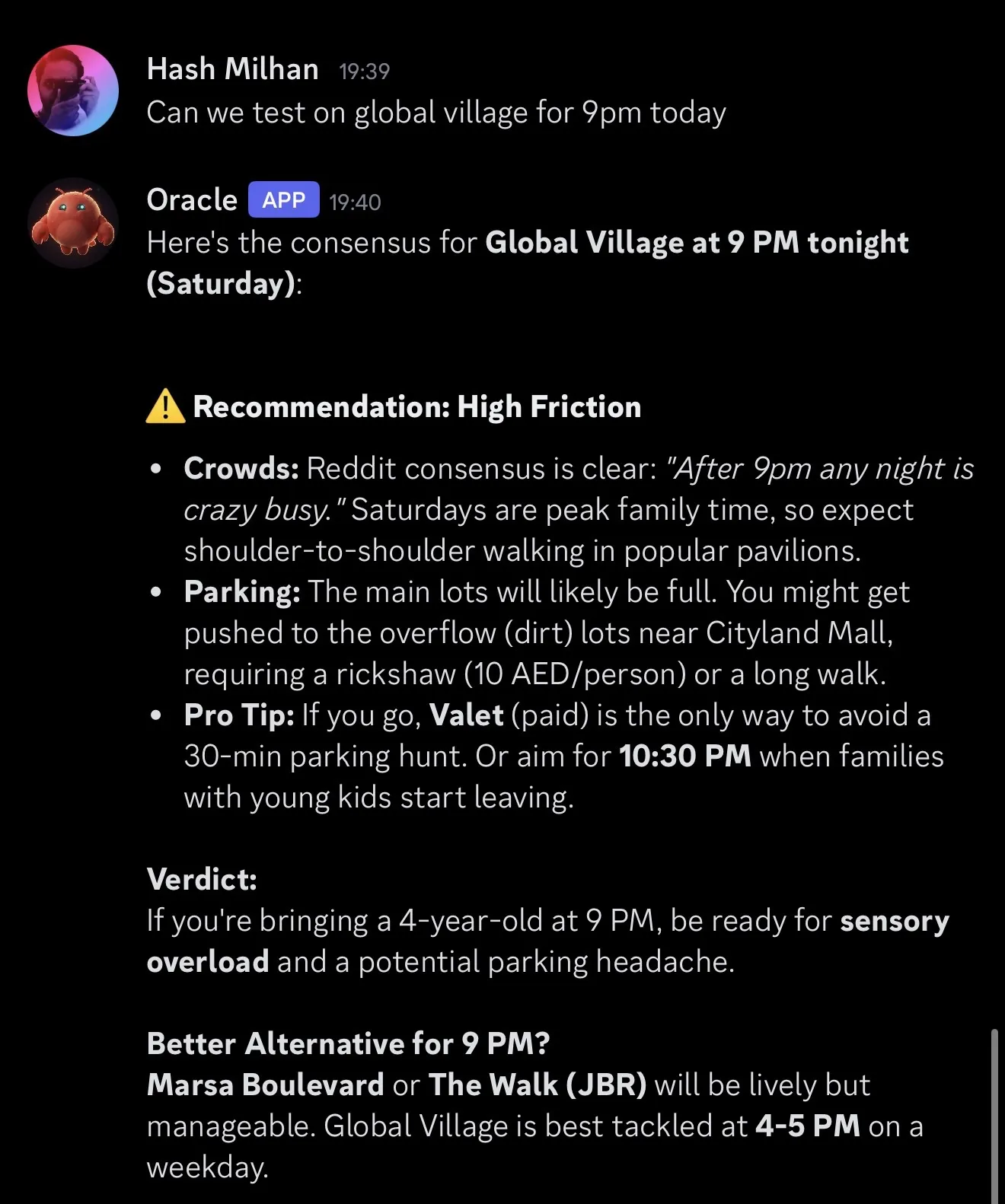Click the 4-5 PM bold time suggestion
1005x1204 pixels.
[x=810, y=1126]
